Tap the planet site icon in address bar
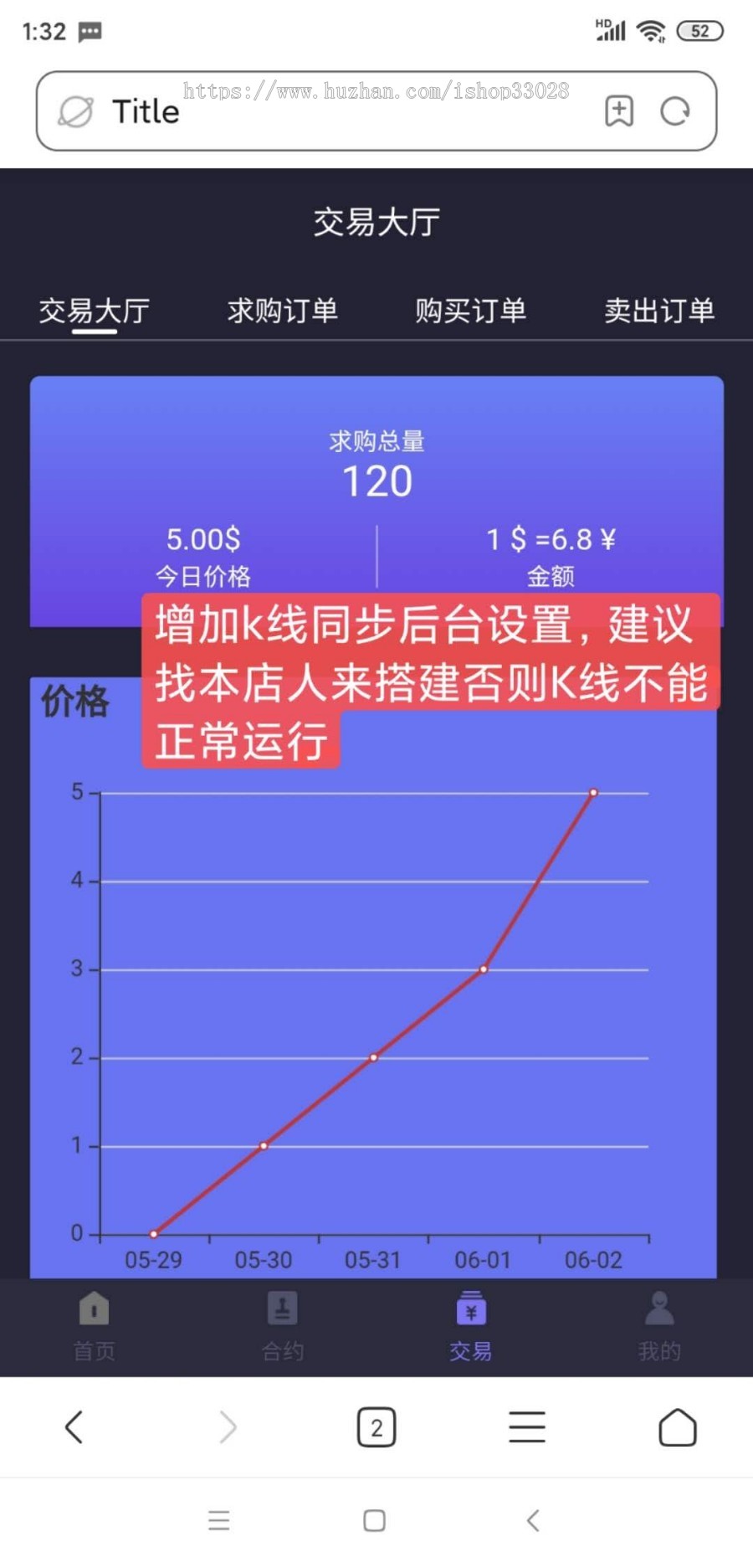Screen dimensions: 753x1568 [x=76, y=111]
